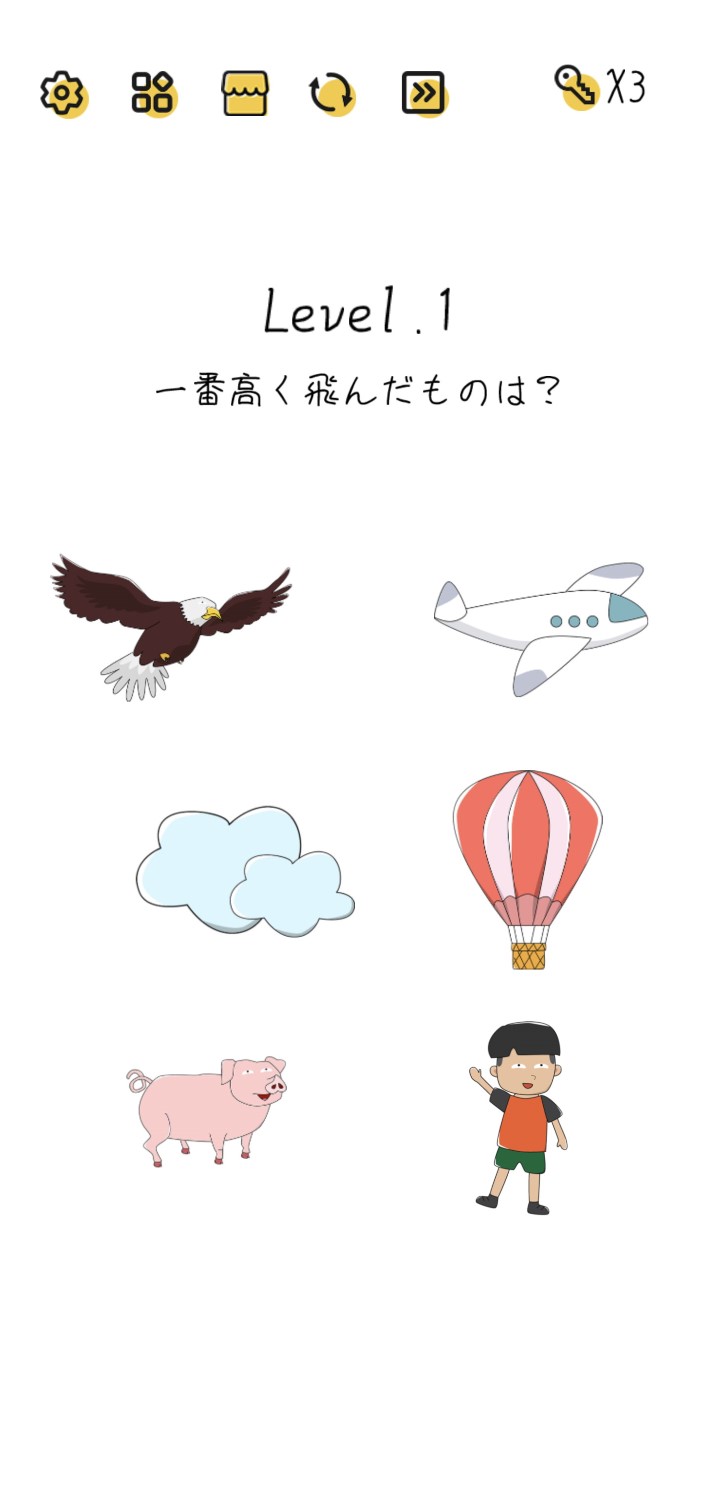
Task: Open the settings gear
Action: point(63,93)
